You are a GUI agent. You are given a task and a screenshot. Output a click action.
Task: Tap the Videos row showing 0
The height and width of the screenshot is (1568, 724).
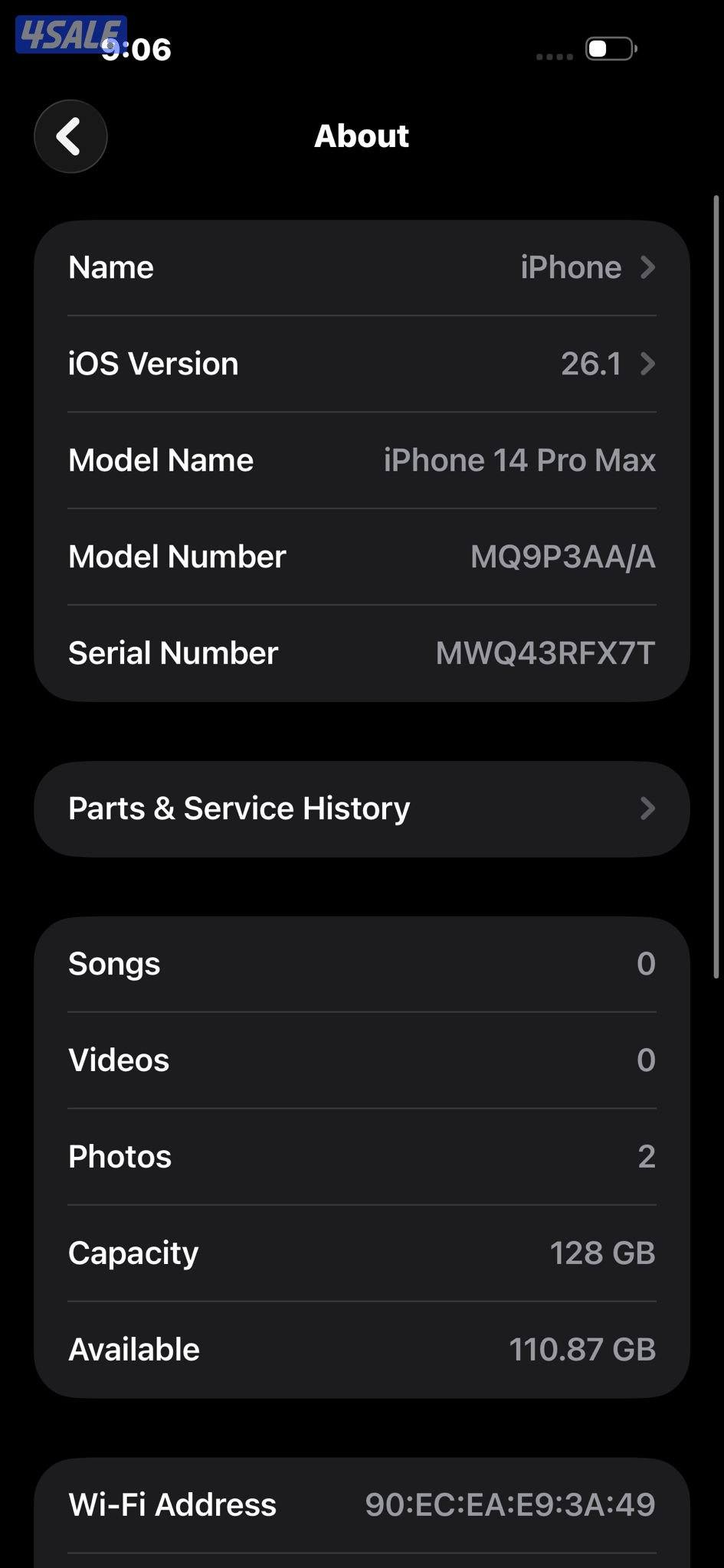click(362, 1060)
